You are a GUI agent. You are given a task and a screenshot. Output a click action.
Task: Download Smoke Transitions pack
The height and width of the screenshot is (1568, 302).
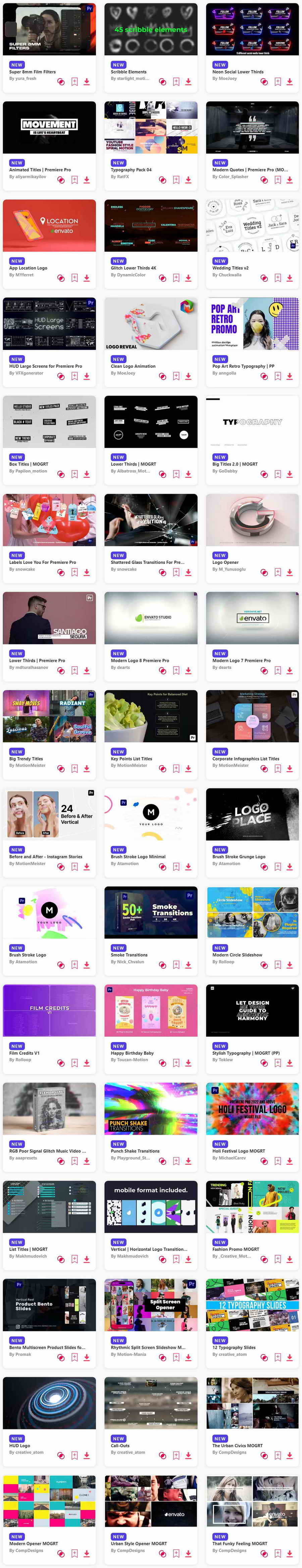(188, 965)
